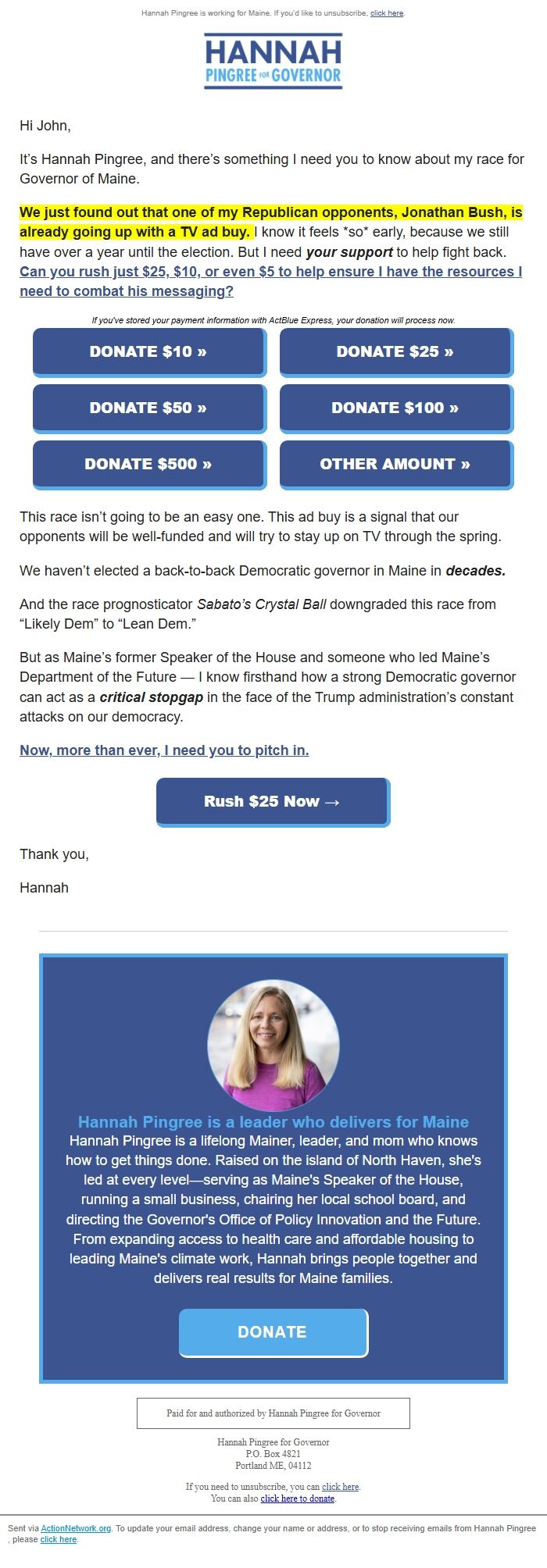Follow the 'Now, more than ever' link
The width and height of the screenshot is (547, 1568).
[164, 750]
